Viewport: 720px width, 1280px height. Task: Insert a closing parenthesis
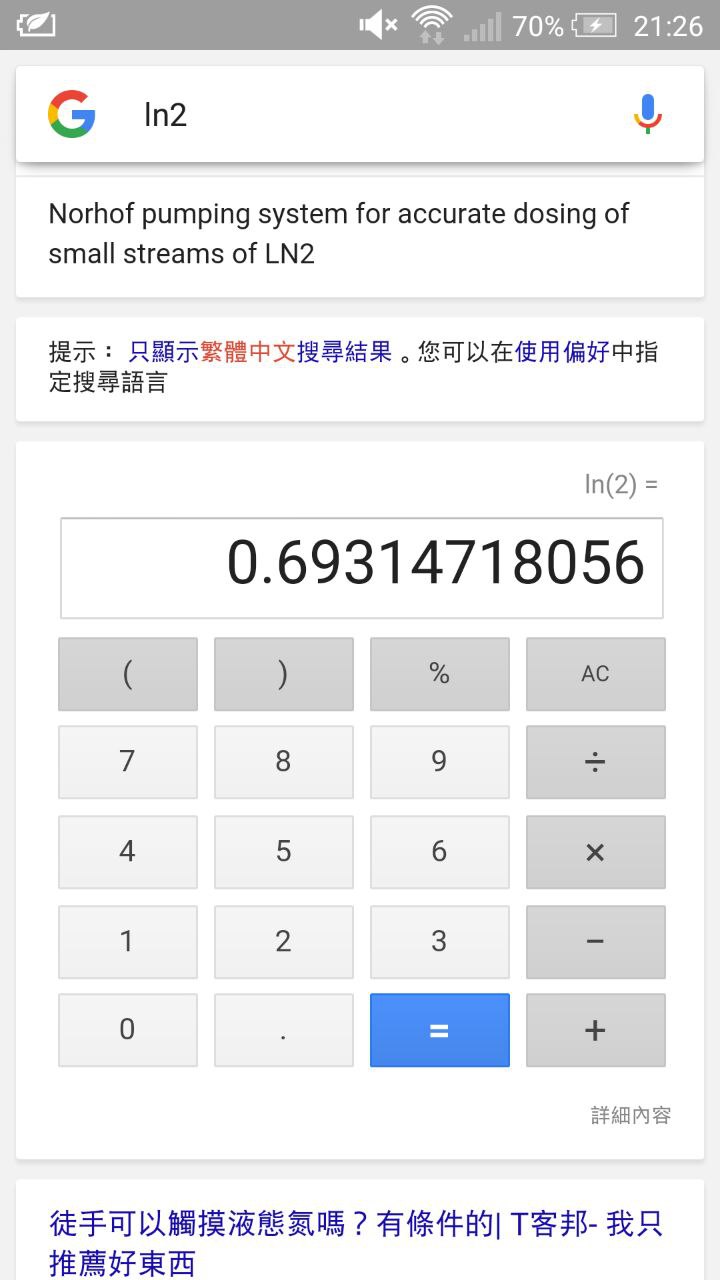[283, 674]
